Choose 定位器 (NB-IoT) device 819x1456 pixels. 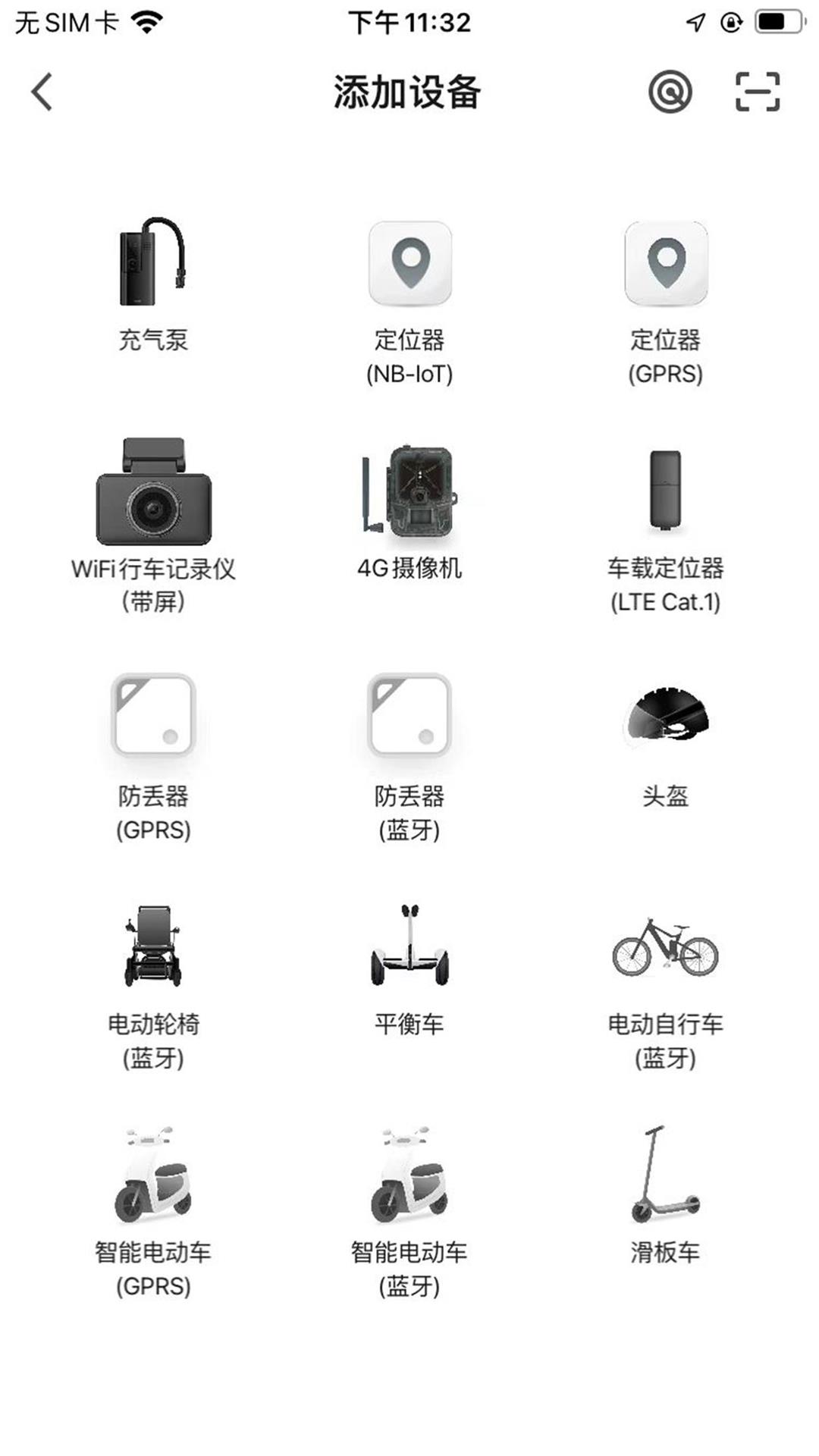click(x=409, y=303)
